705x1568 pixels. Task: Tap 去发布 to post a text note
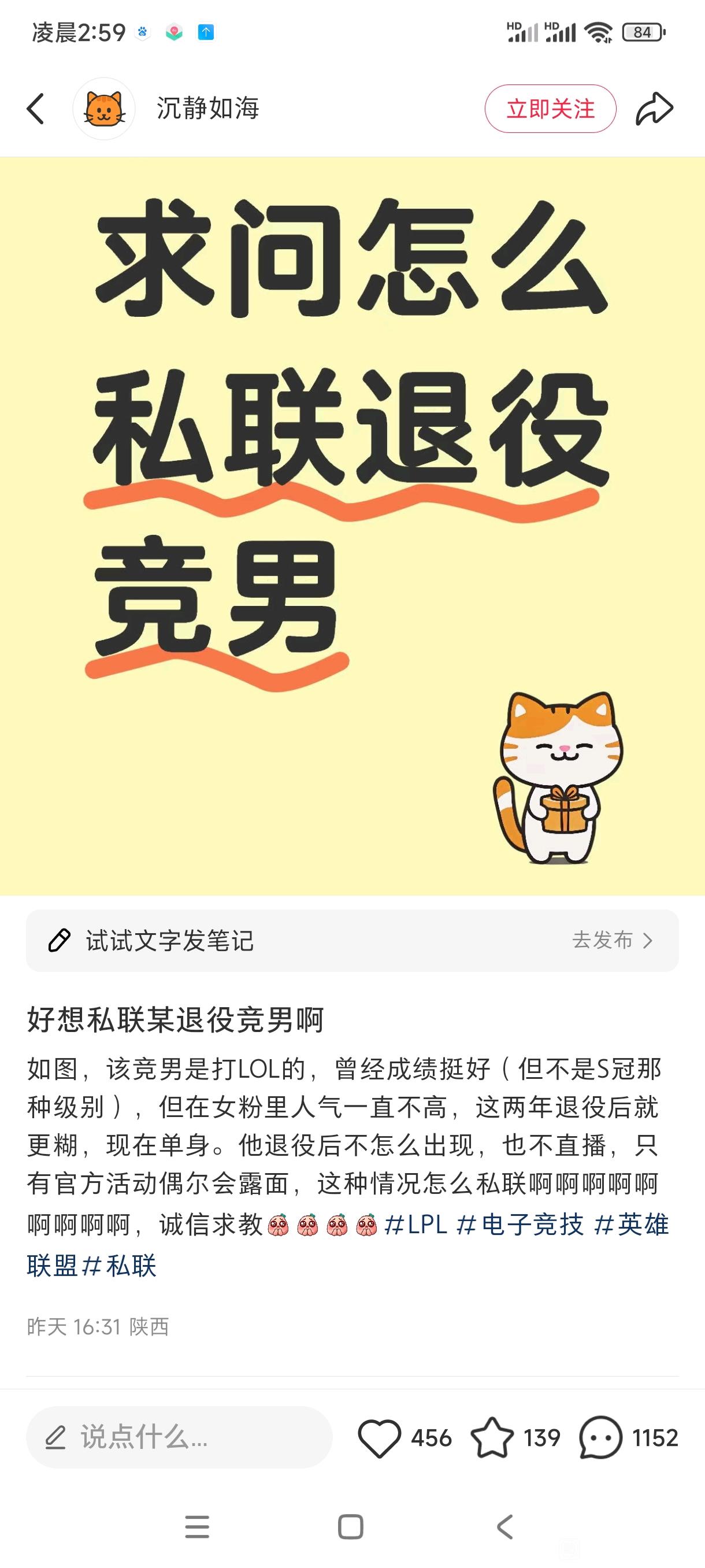[611, 941]
